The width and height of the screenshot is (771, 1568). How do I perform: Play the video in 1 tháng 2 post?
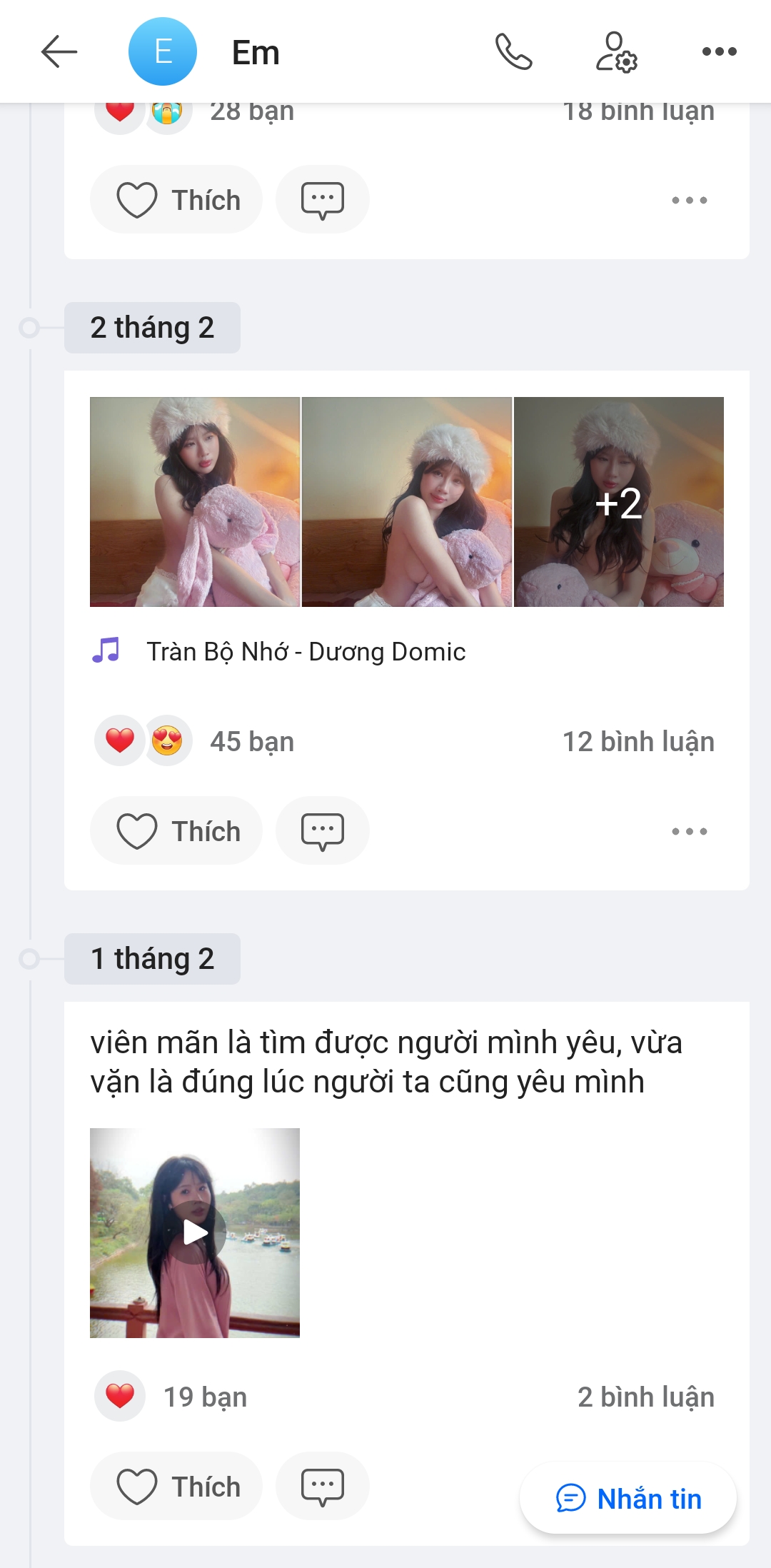coord(195,1233)
